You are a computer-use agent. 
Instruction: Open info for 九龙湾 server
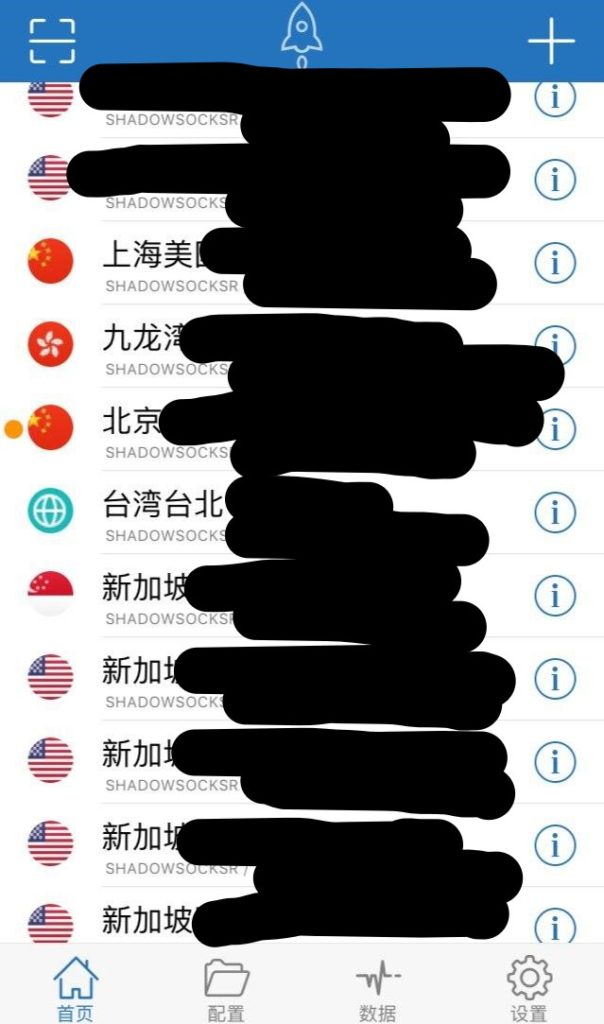pyautogui.click(x=554, y=345)
